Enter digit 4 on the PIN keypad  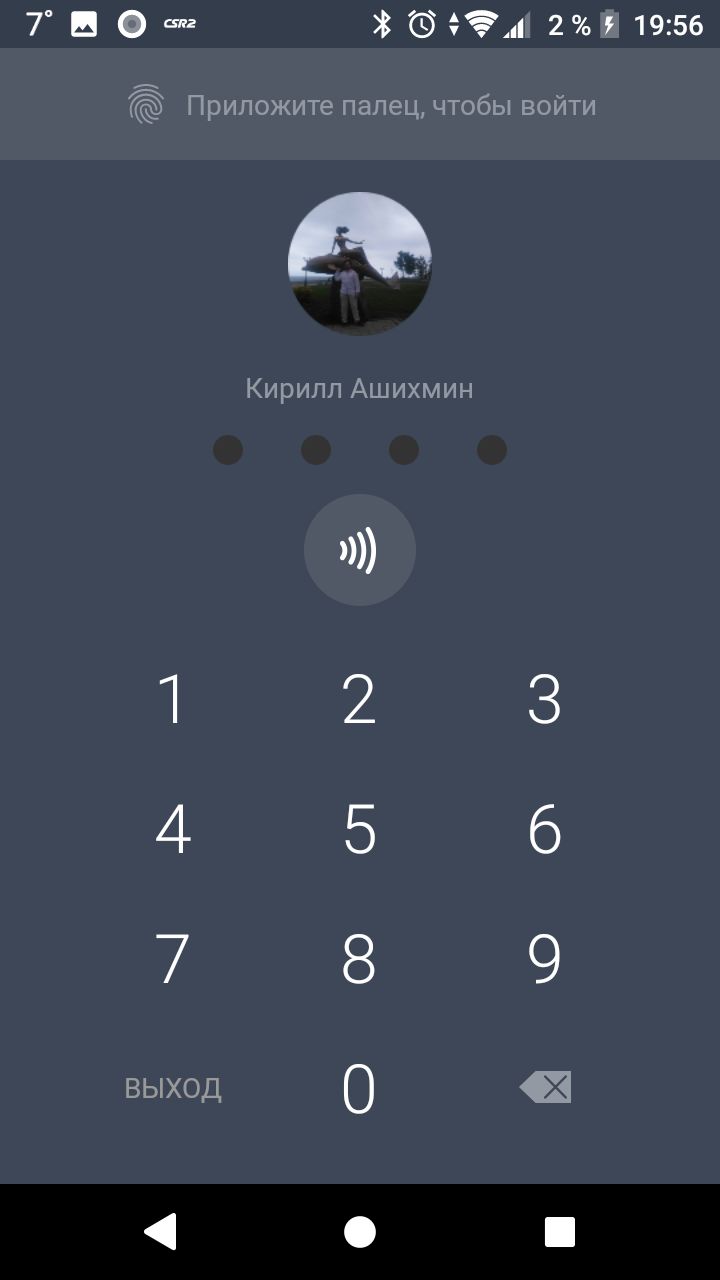coord(172,829)
